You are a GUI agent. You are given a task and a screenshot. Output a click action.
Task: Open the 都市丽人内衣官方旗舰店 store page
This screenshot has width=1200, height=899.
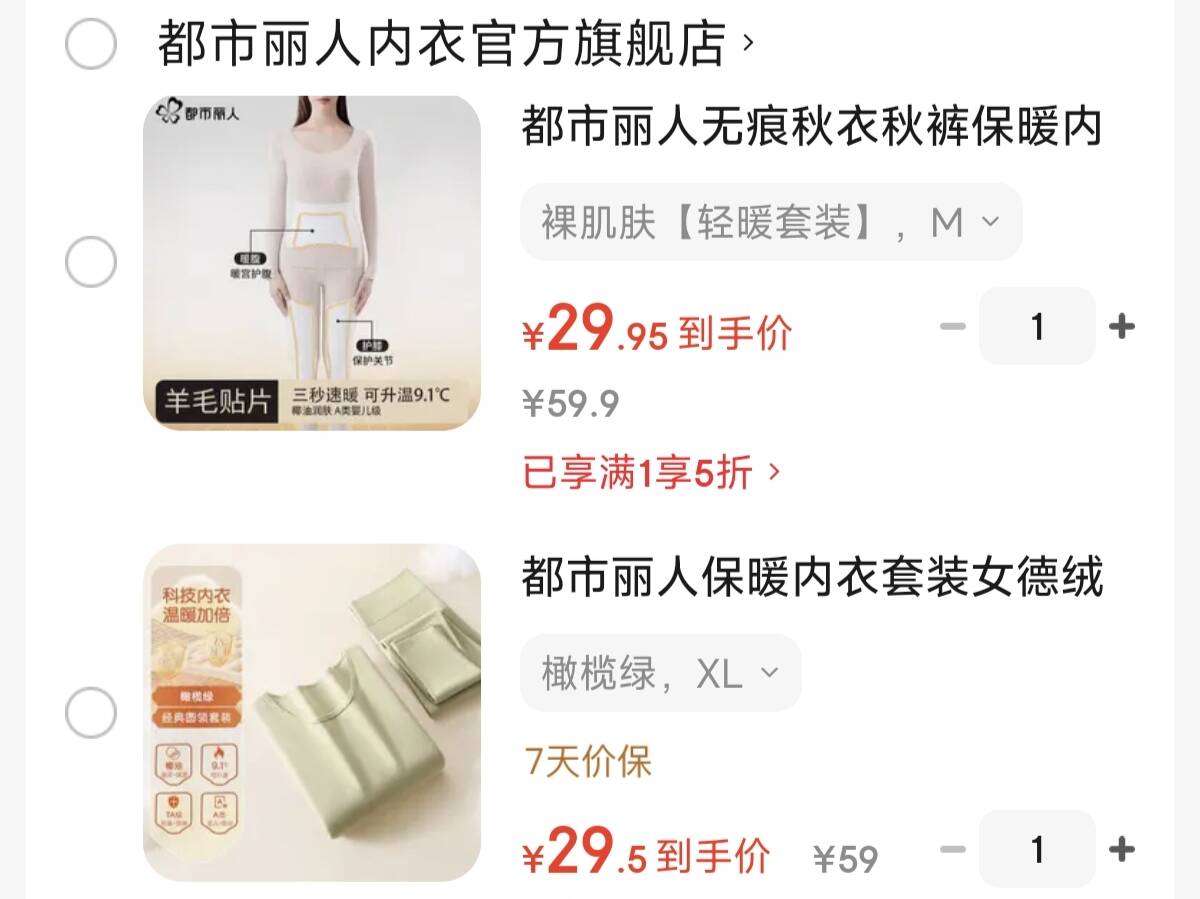click(455, 44)
